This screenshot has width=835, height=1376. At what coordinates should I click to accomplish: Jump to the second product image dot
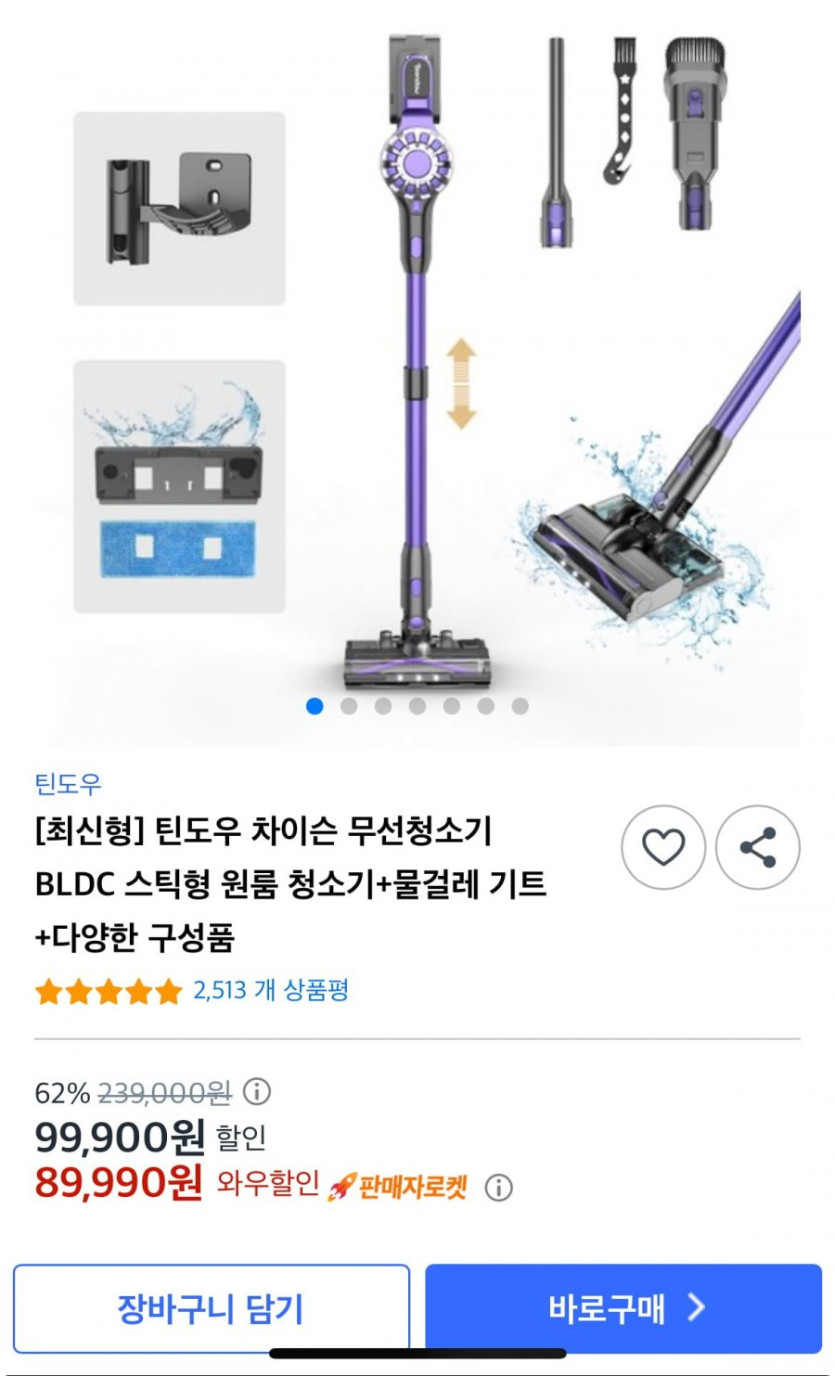pos(349,706)
